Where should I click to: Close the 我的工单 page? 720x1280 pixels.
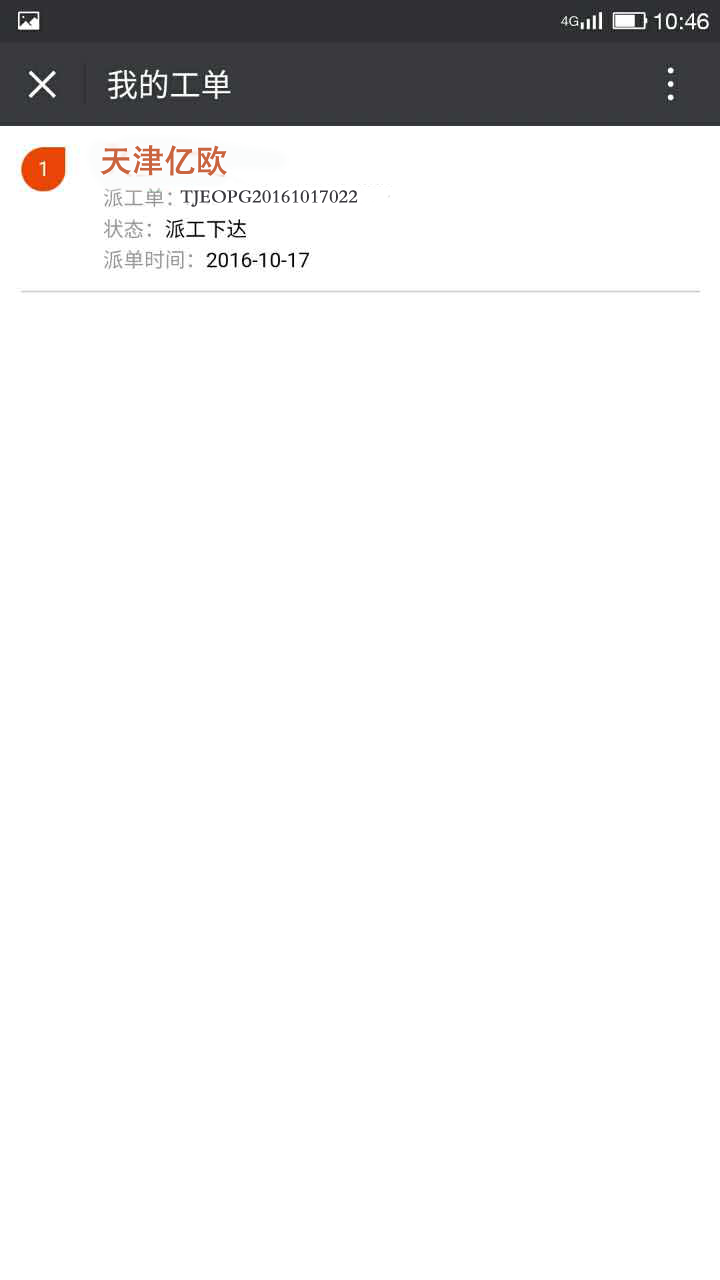coord(42,85)
